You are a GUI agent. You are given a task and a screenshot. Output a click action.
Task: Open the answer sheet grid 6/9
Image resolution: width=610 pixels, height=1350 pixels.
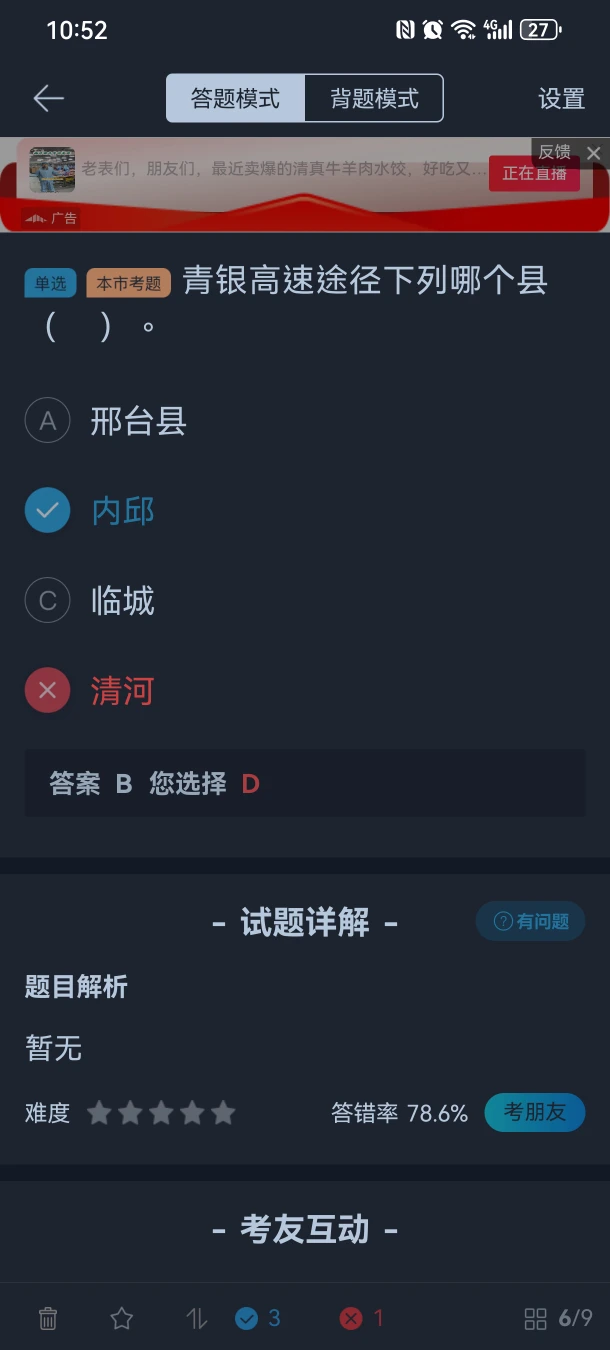[558, 1319]
